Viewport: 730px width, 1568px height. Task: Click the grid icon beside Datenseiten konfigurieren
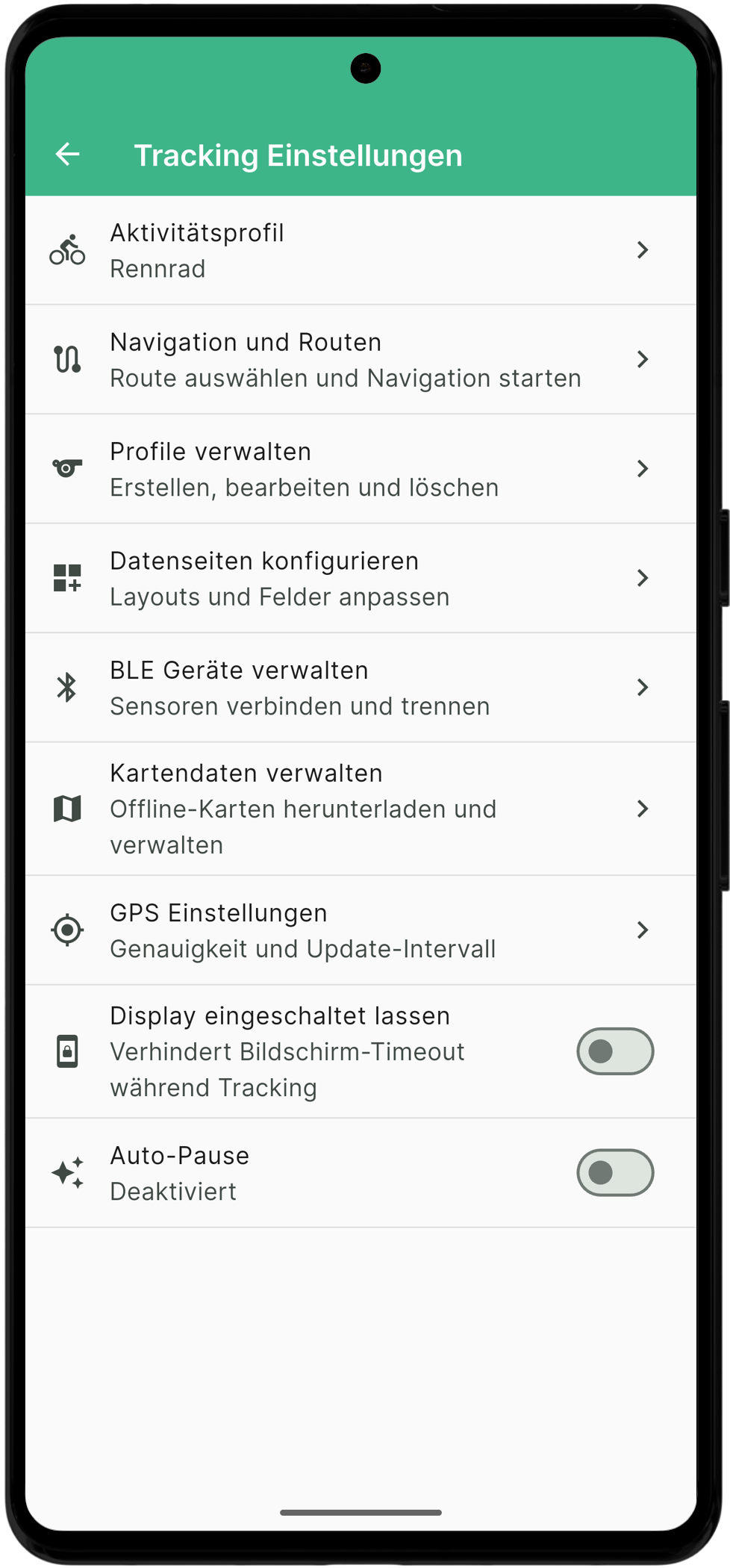coord(67,578)
